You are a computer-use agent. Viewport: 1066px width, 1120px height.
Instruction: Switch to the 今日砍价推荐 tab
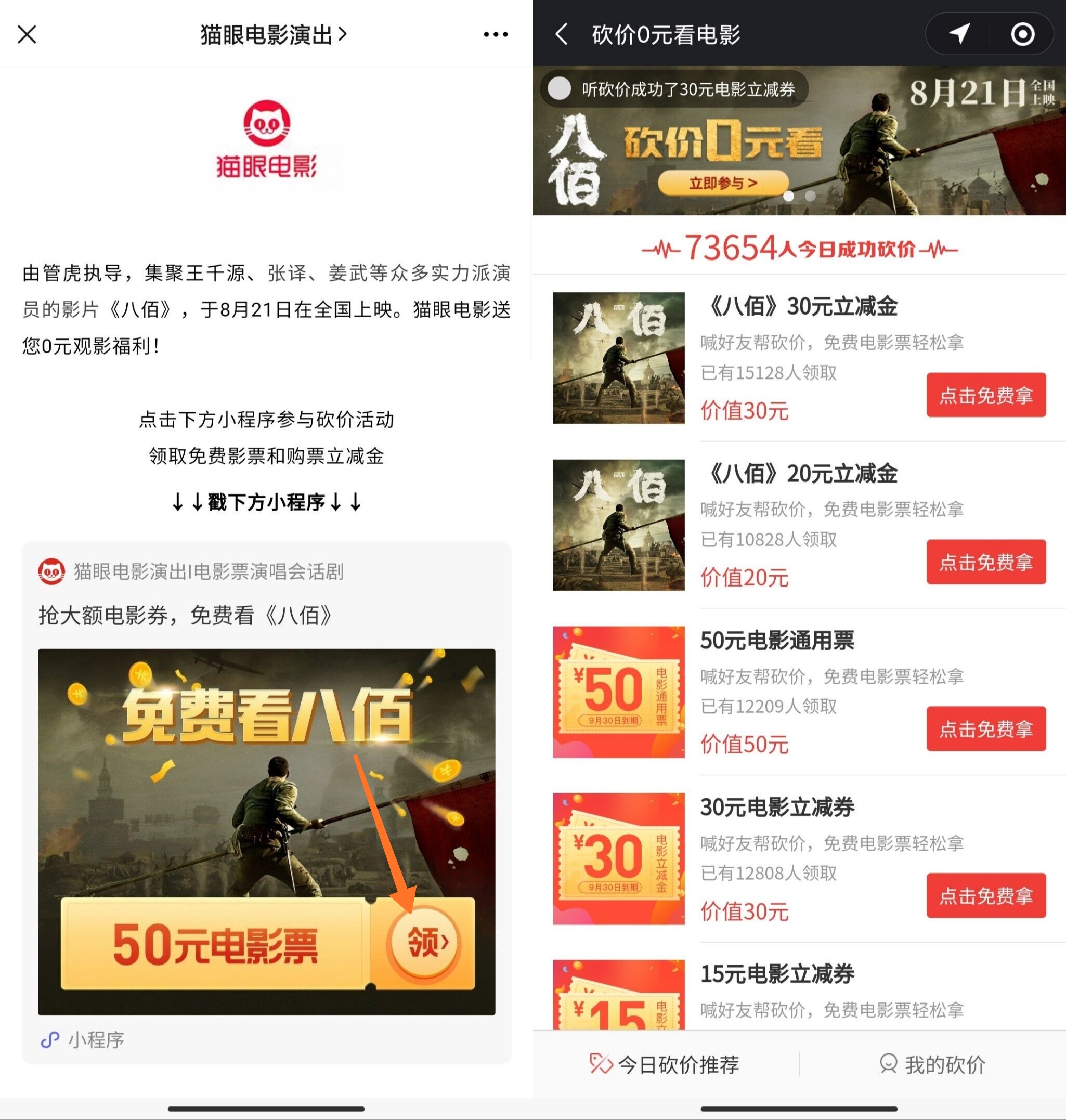tap(665, 1064)
